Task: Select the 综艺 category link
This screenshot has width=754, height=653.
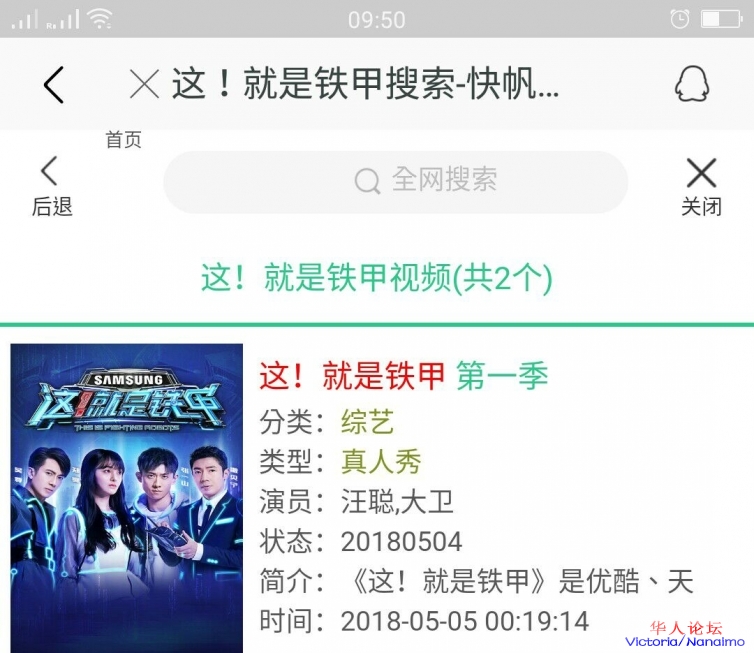Action: pos(367,421)
